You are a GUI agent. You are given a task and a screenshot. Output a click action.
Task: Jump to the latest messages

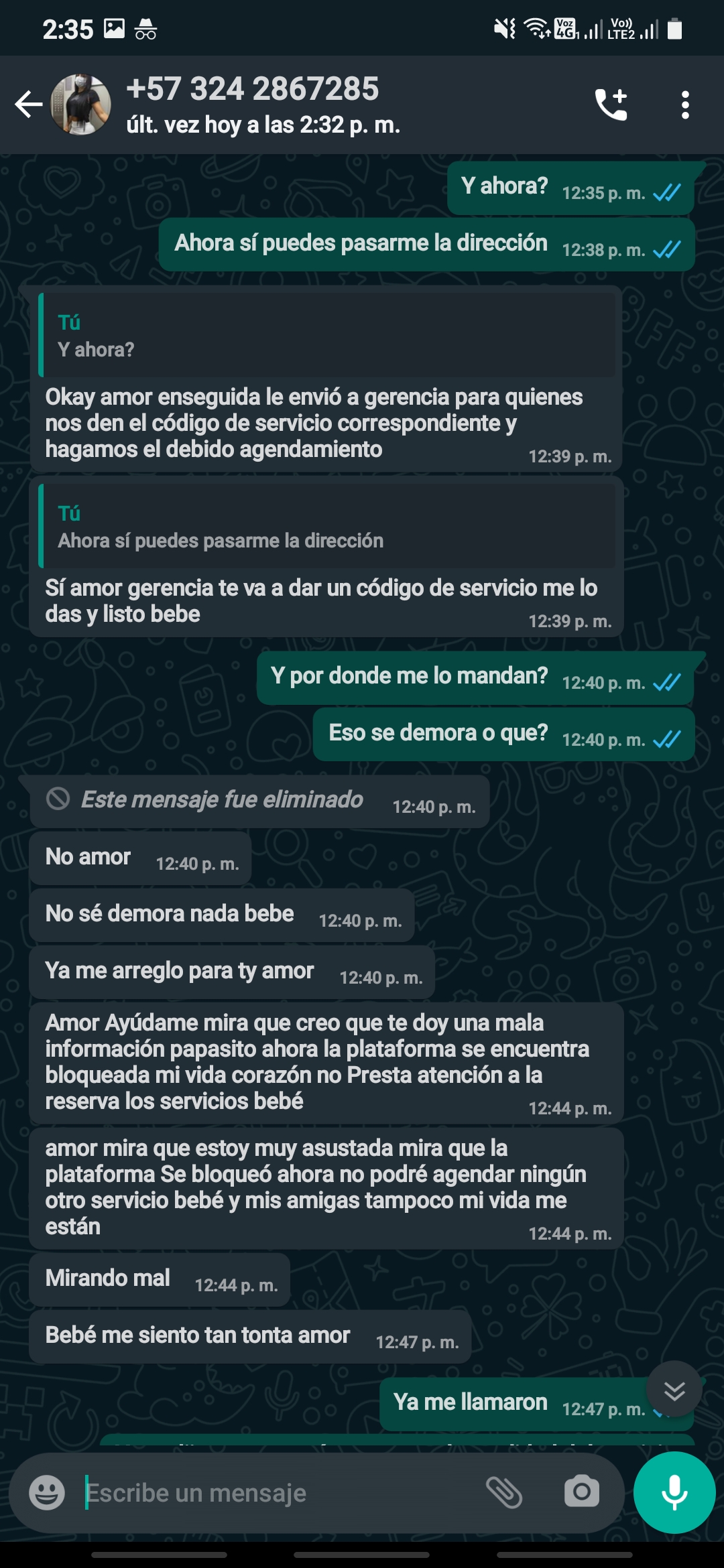674,1391
